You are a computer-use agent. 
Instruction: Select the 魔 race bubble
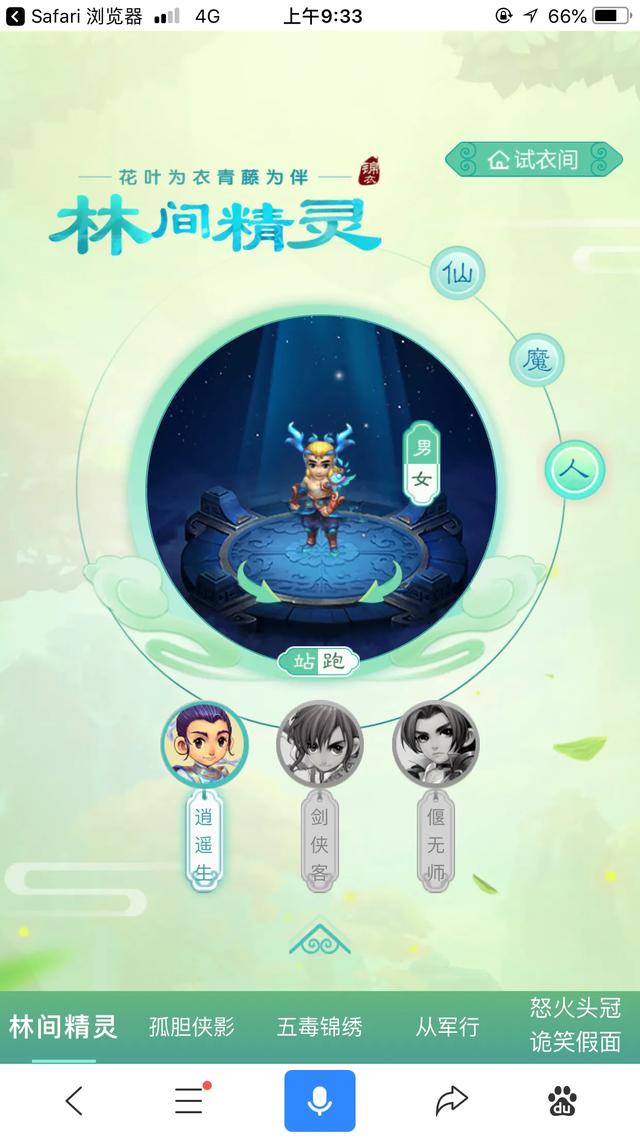(536, 359)
